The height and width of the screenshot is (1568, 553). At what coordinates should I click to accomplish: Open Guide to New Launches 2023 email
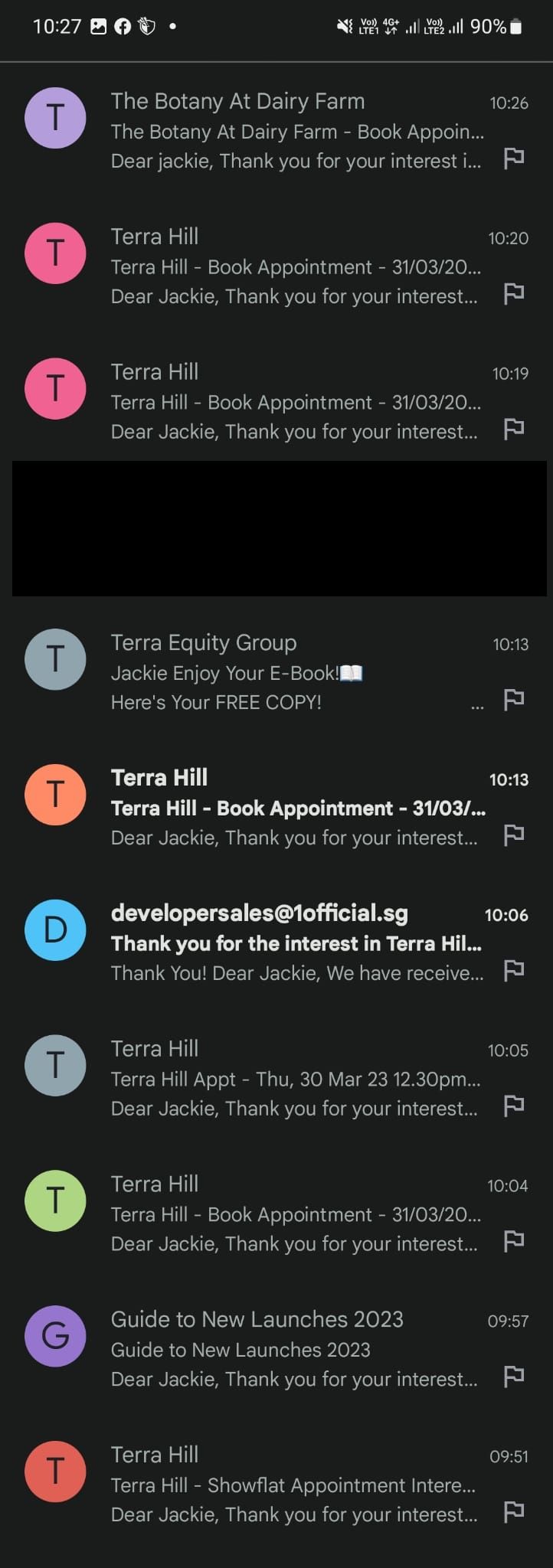point(295,1349)
